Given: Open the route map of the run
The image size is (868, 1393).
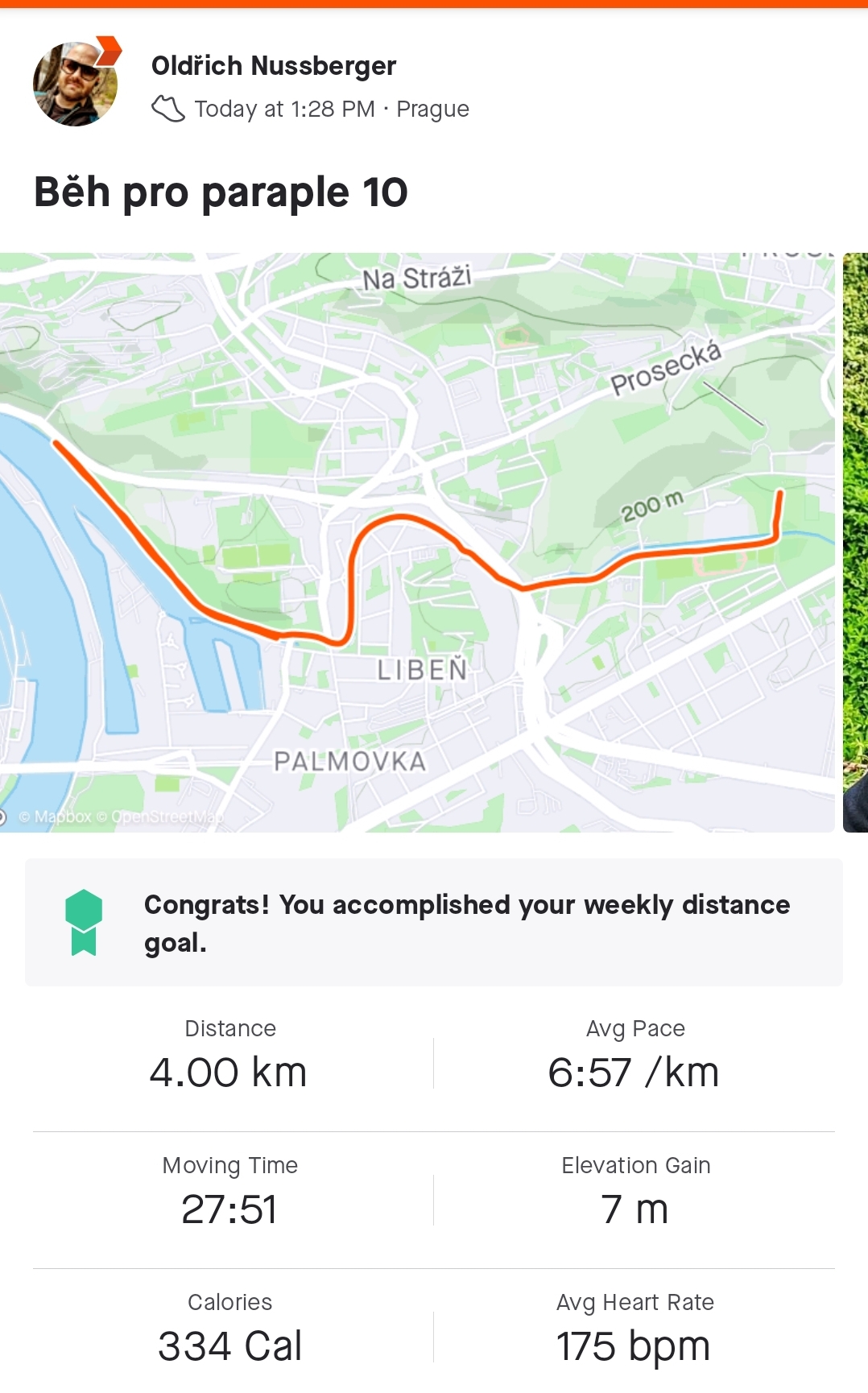Looking at the screenshot, I should tap(417, 542).
